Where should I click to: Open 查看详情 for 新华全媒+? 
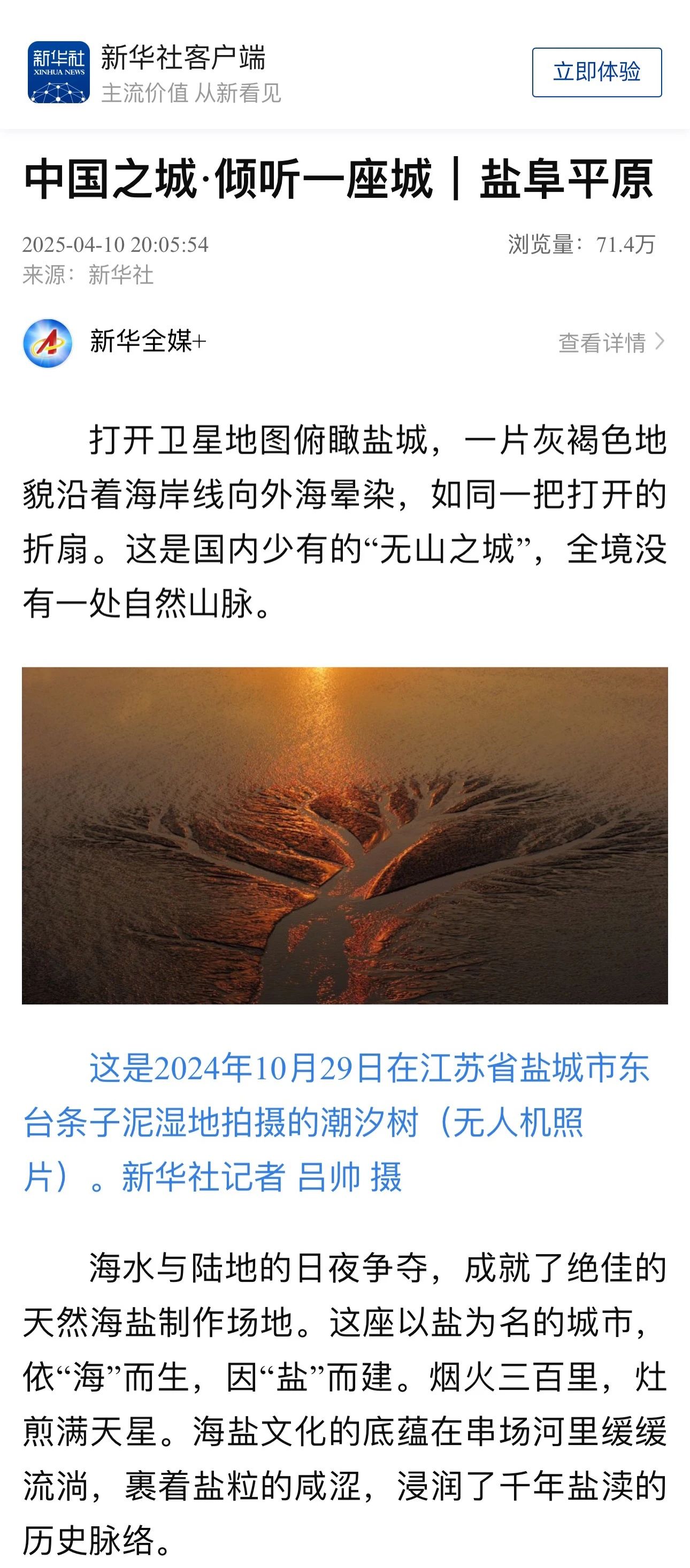(610, 342)
